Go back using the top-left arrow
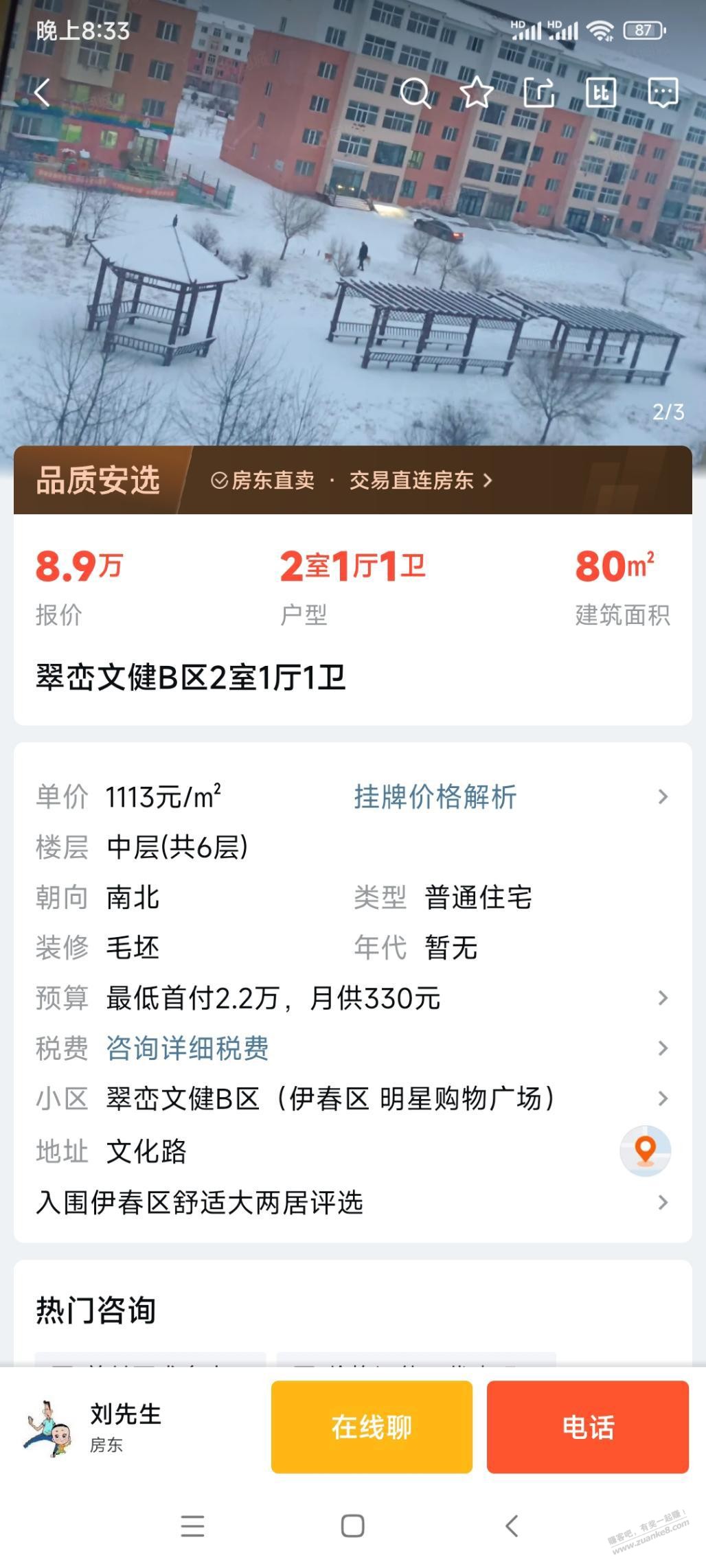 pyautogui.click(x=43, y=92)
